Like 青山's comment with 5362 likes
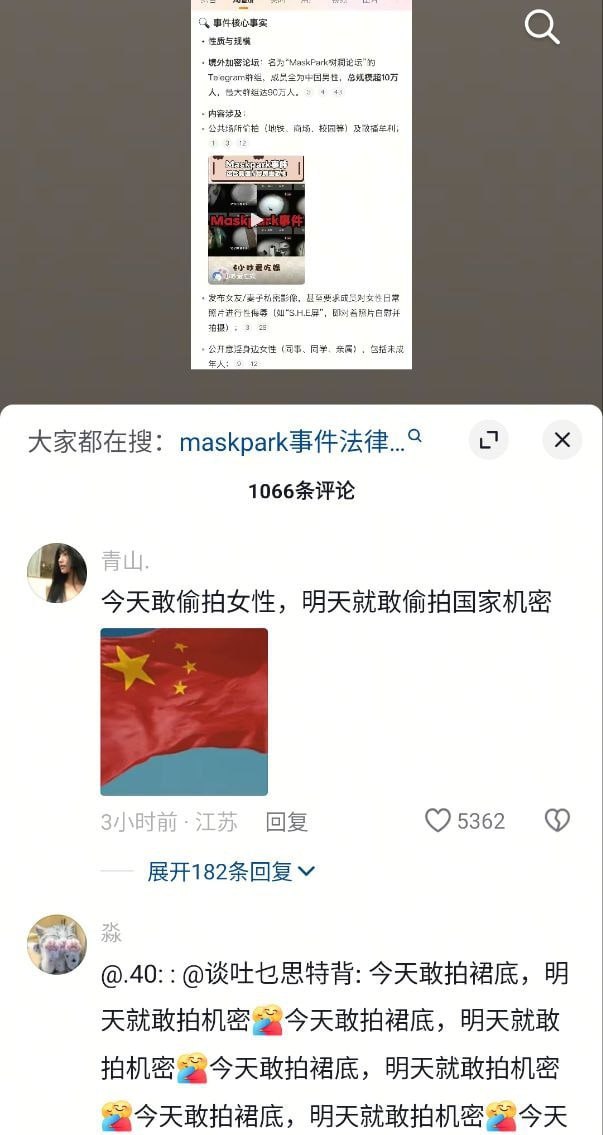This screenshot has width=603, height=1135. [x=439, y=821]
